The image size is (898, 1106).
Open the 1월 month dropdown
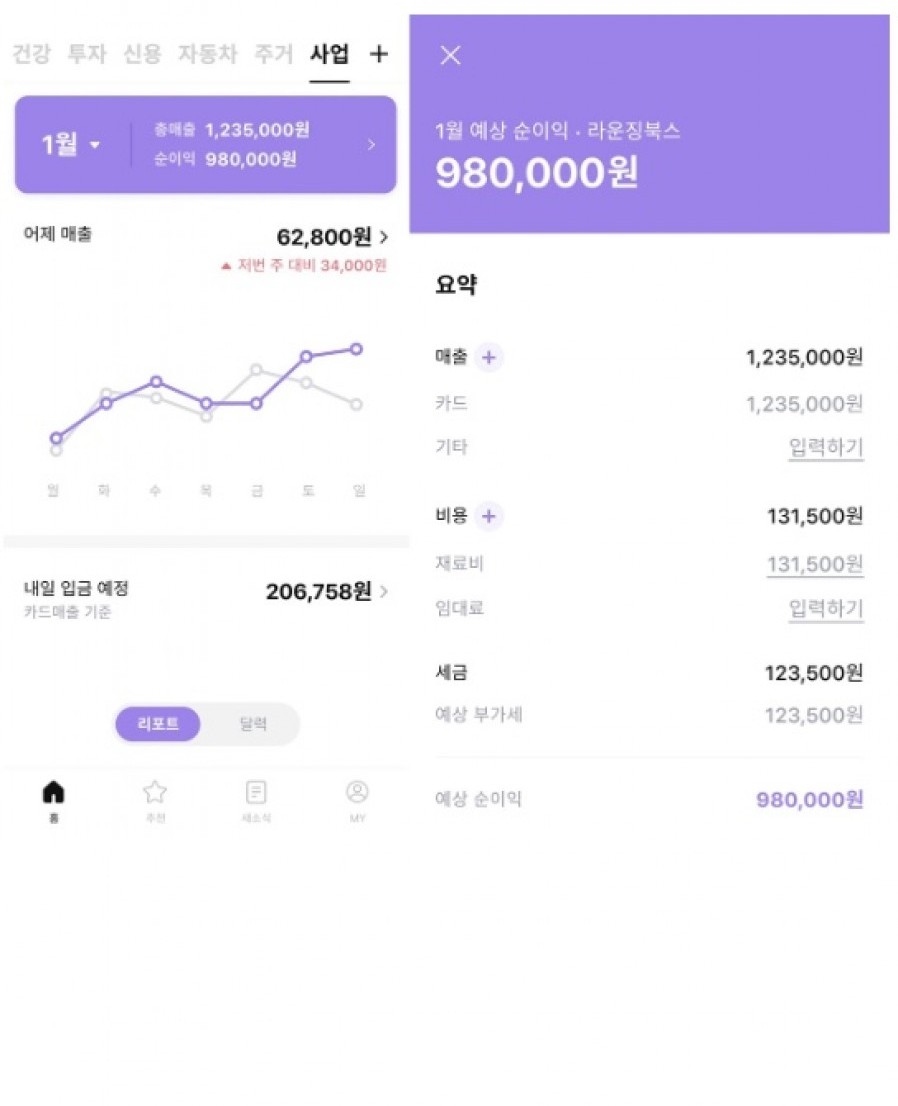(70, 145)
